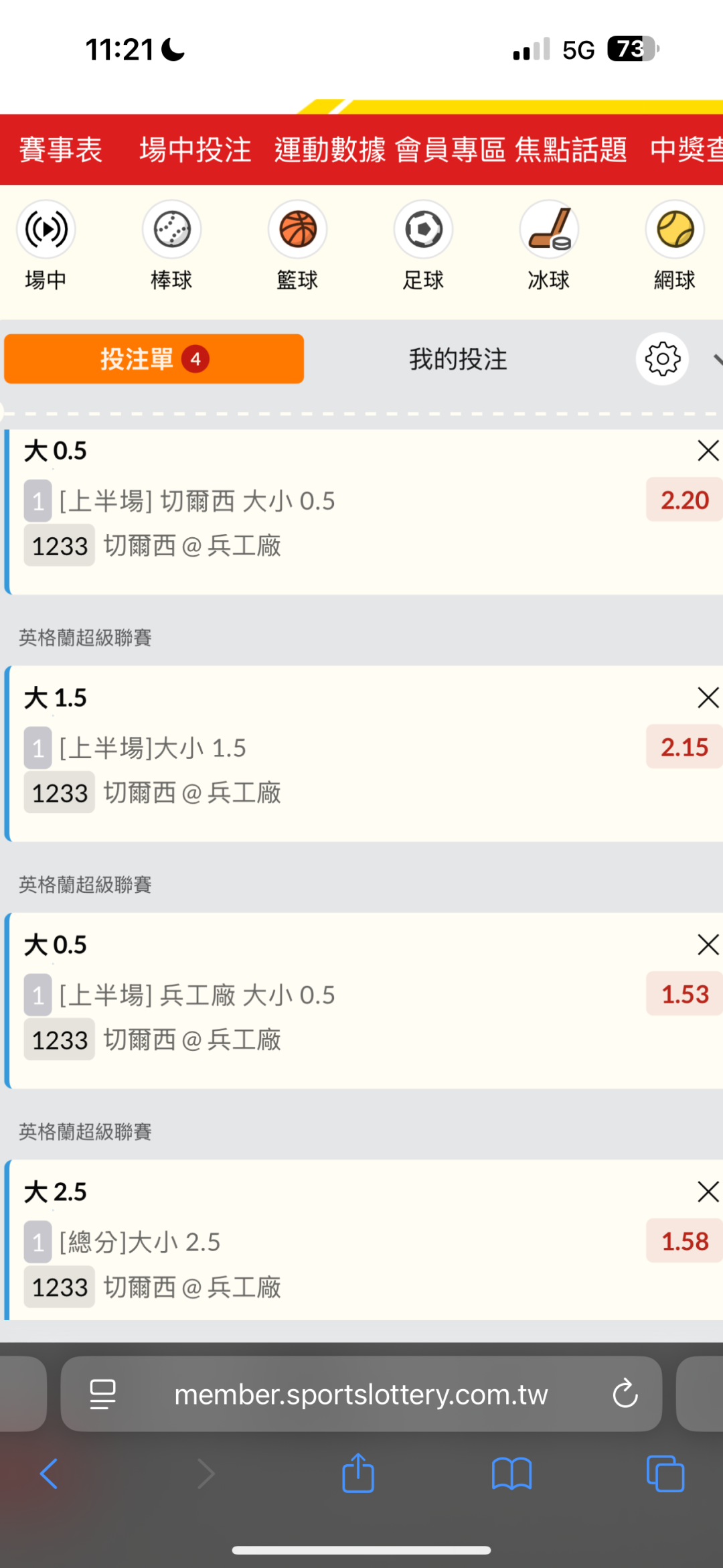
Task: Open the 賽事表 menu item
Action: coord(60,149)
